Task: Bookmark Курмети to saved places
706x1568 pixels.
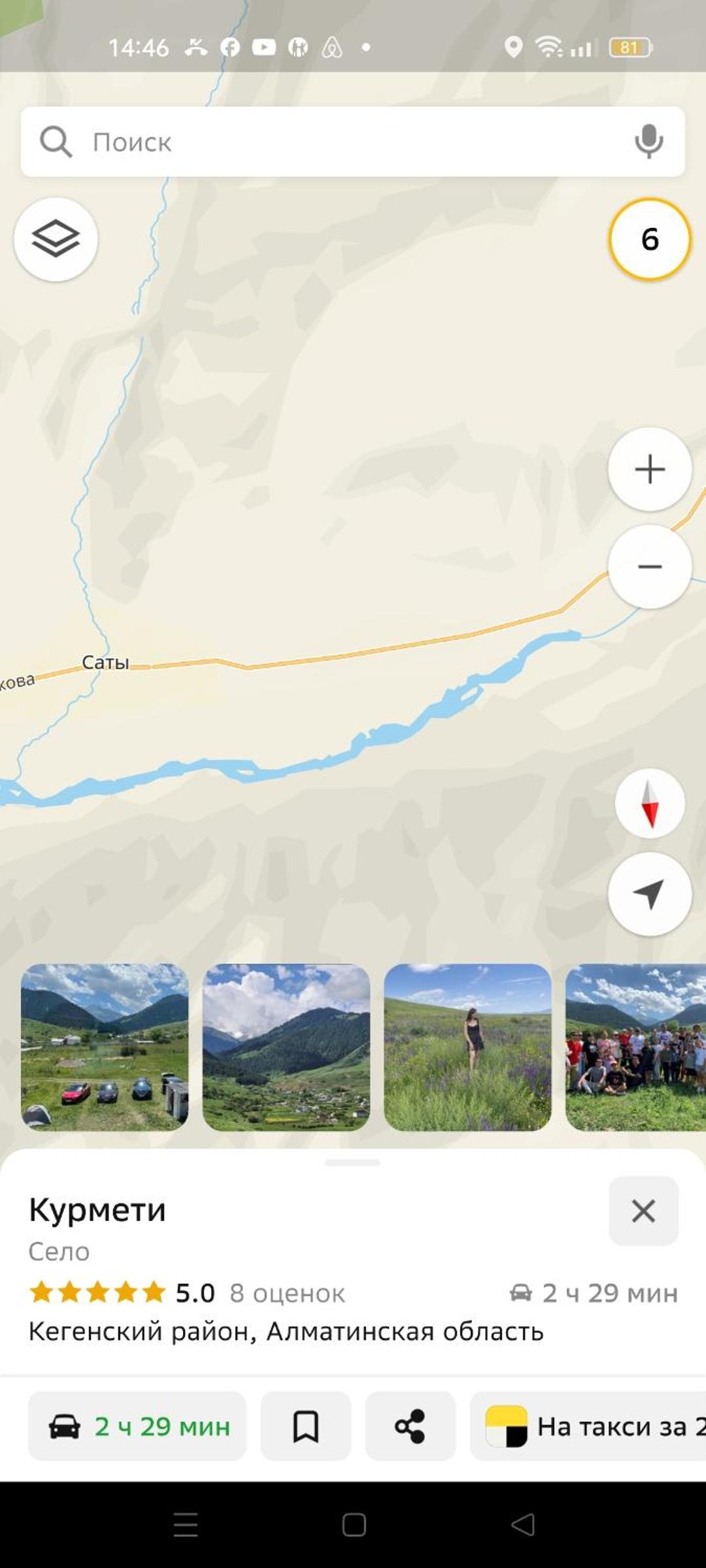Action: (x=305, y=1426)
